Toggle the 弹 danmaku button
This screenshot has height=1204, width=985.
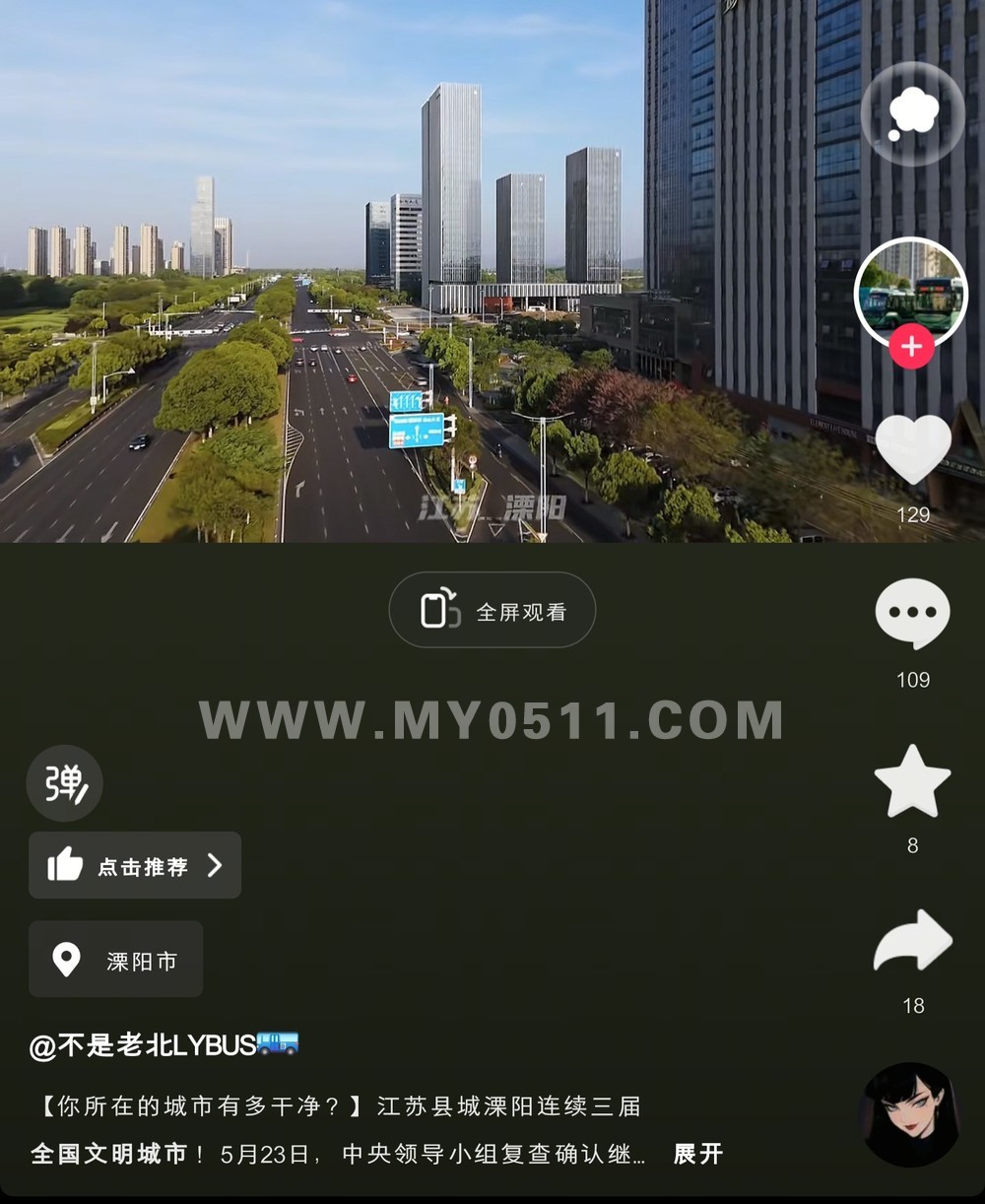tap(65, 783)
